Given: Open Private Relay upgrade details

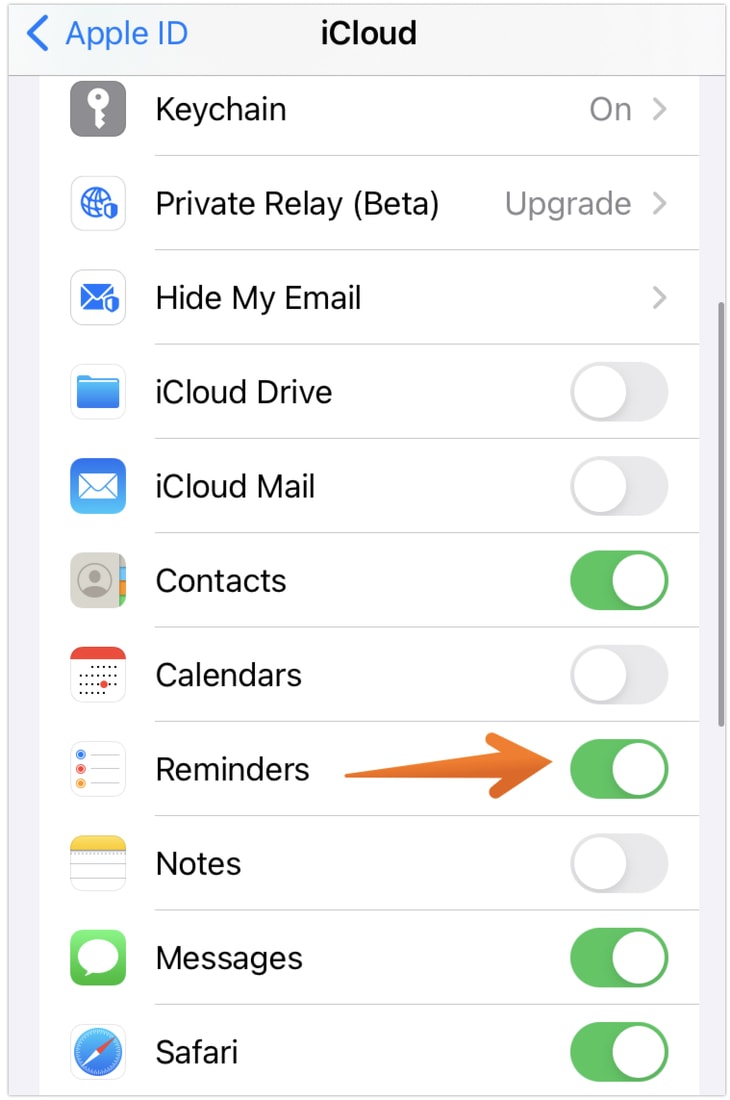Looking at the screenshot, I should point(659,203).
